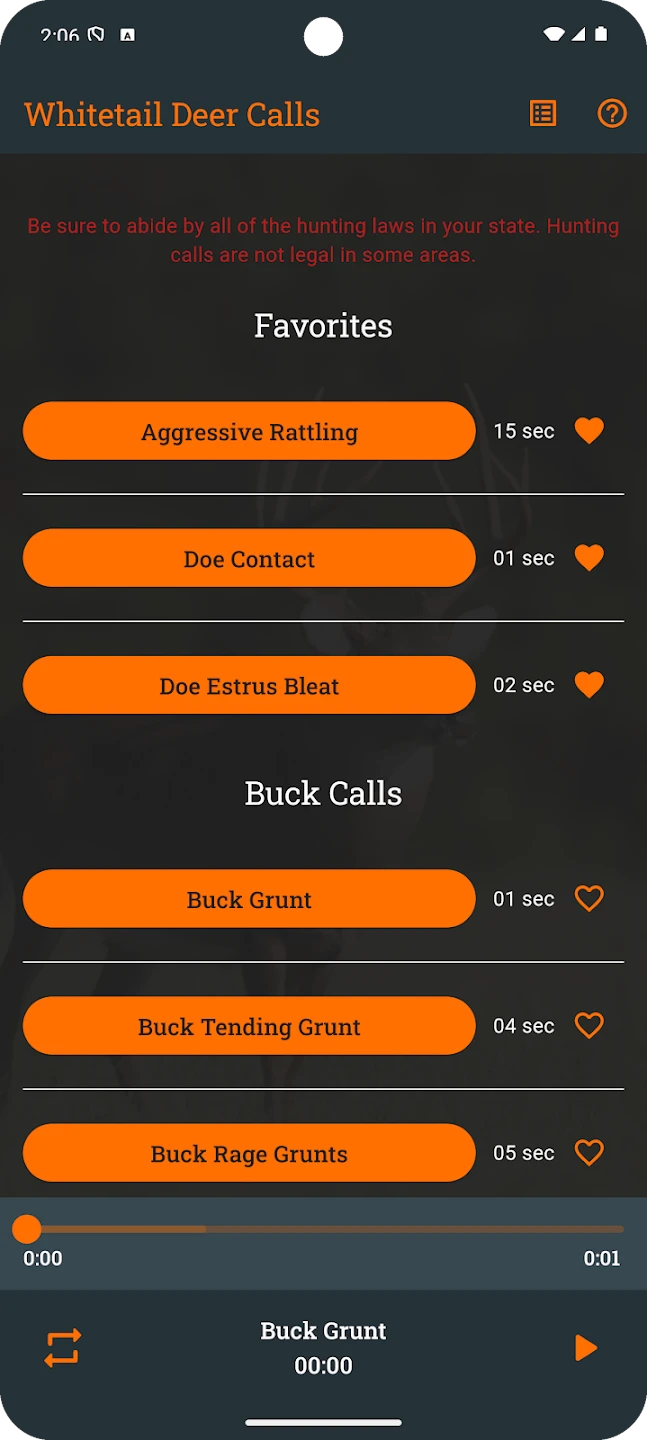Remove Aggressive Rattling from favorites
The height and width of the screenshot is (1440, 647).
589,431
